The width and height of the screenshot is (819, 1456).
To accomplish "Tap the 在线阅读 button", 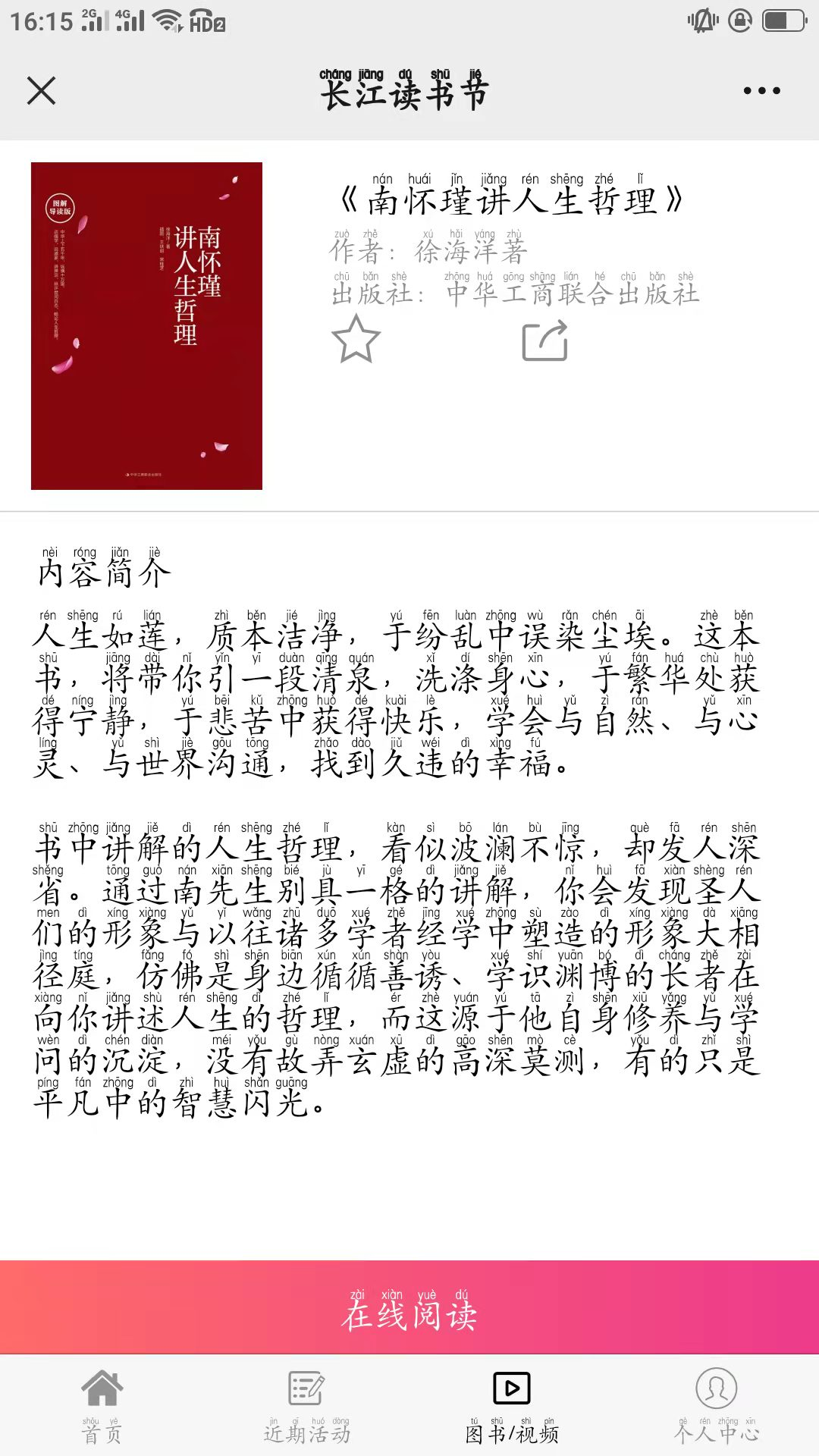I will click(409, 1307).
